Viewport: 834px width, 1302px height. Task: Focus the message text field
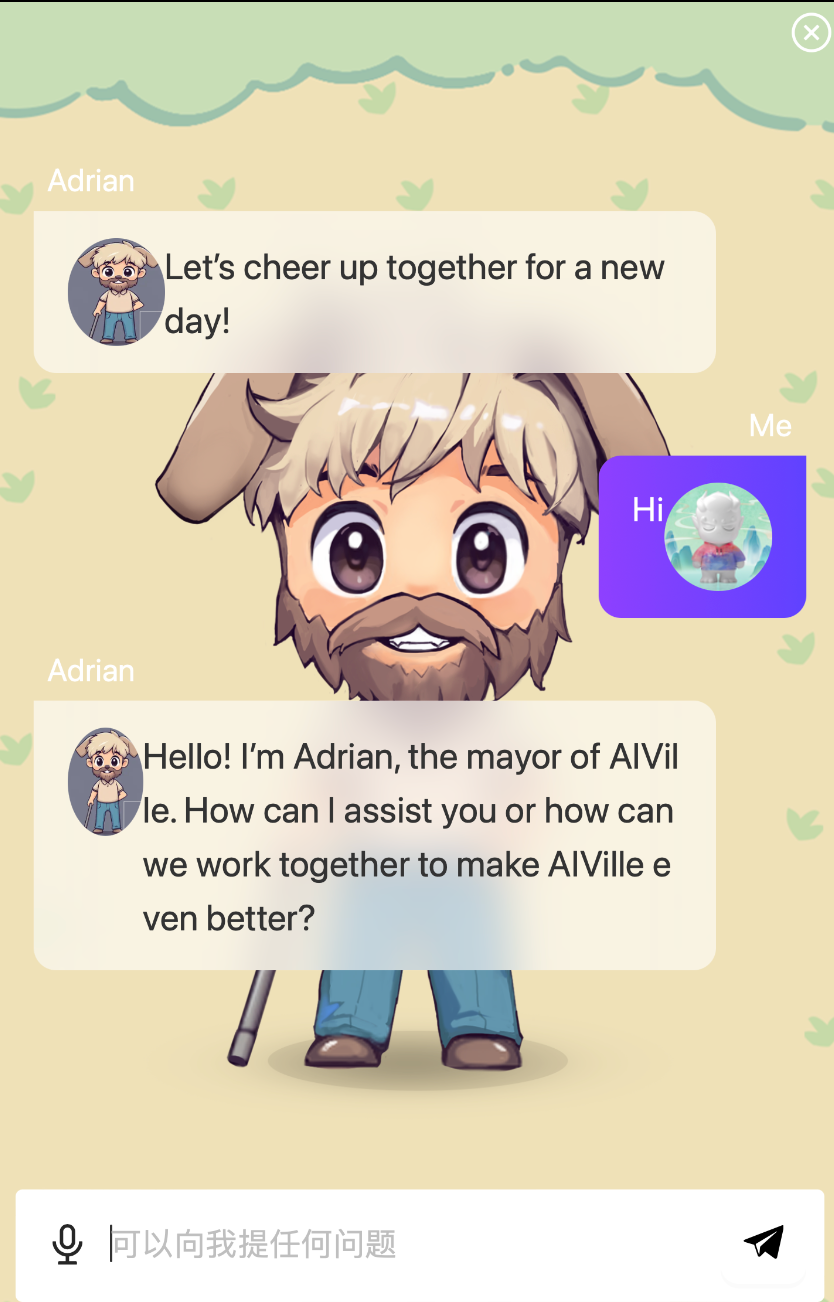tap(400, 1244)
